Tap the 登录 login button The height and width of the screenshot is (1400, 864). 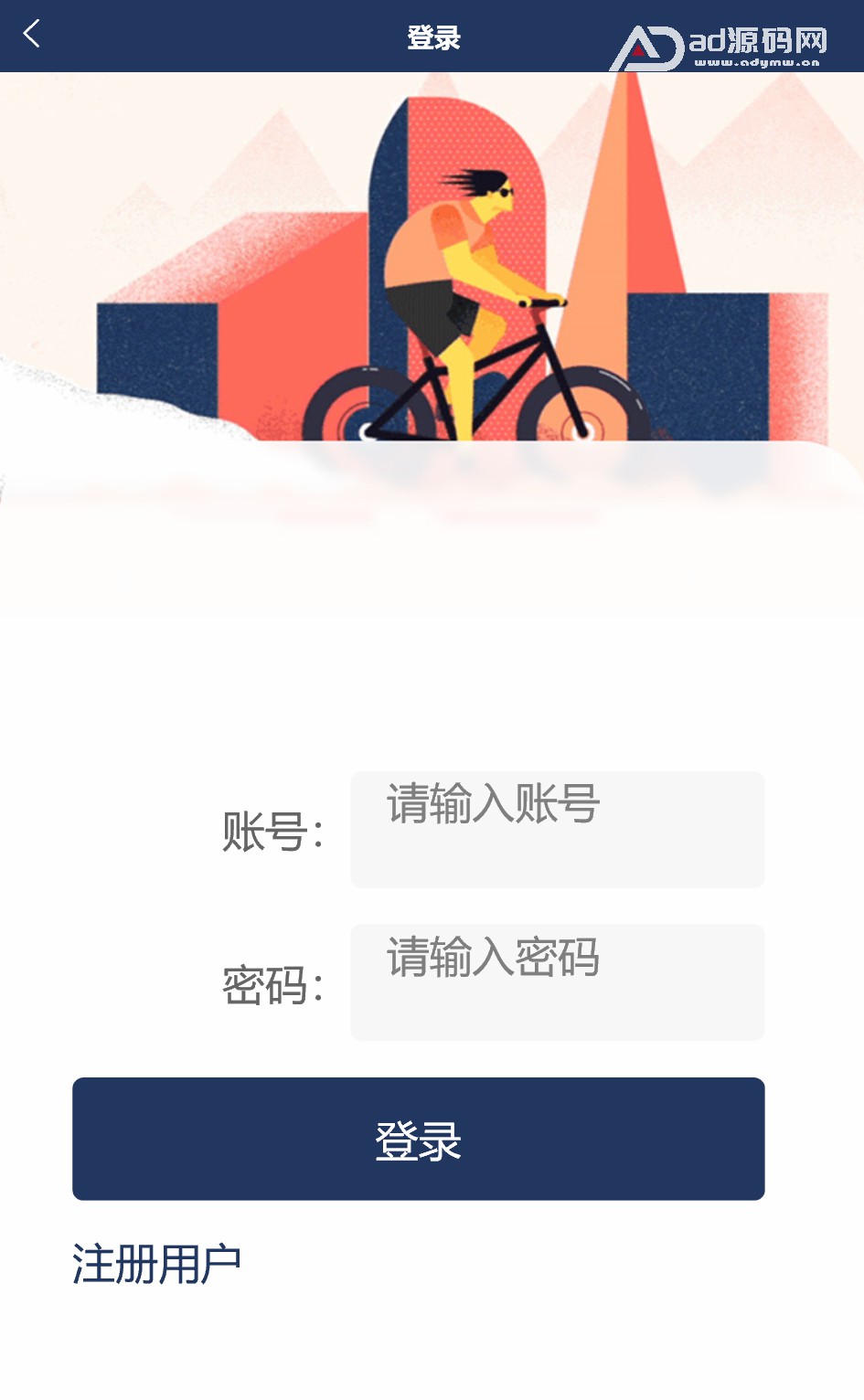[418, 1139]
